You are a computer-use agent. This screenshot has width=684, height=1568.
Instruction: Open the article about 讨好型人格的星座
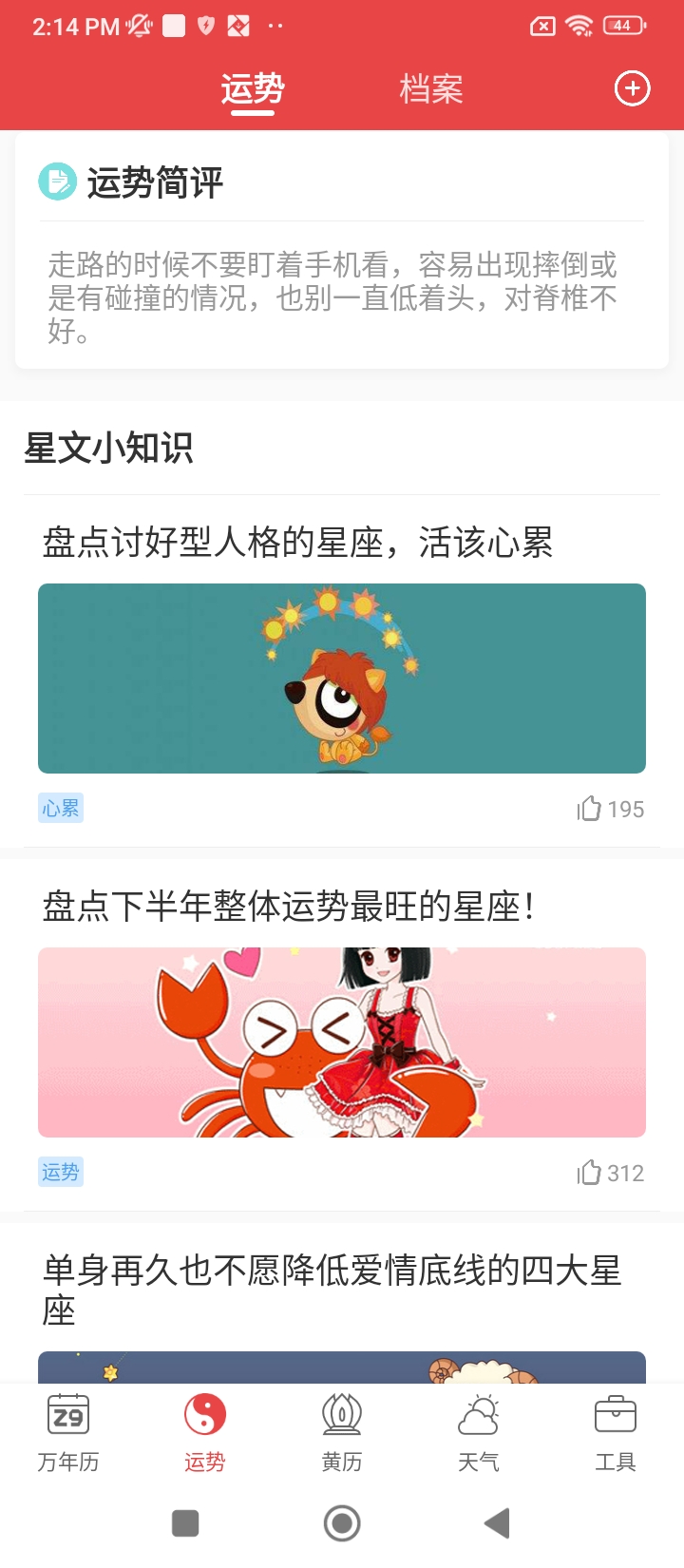pyautogui.click(x=297, y=543)
